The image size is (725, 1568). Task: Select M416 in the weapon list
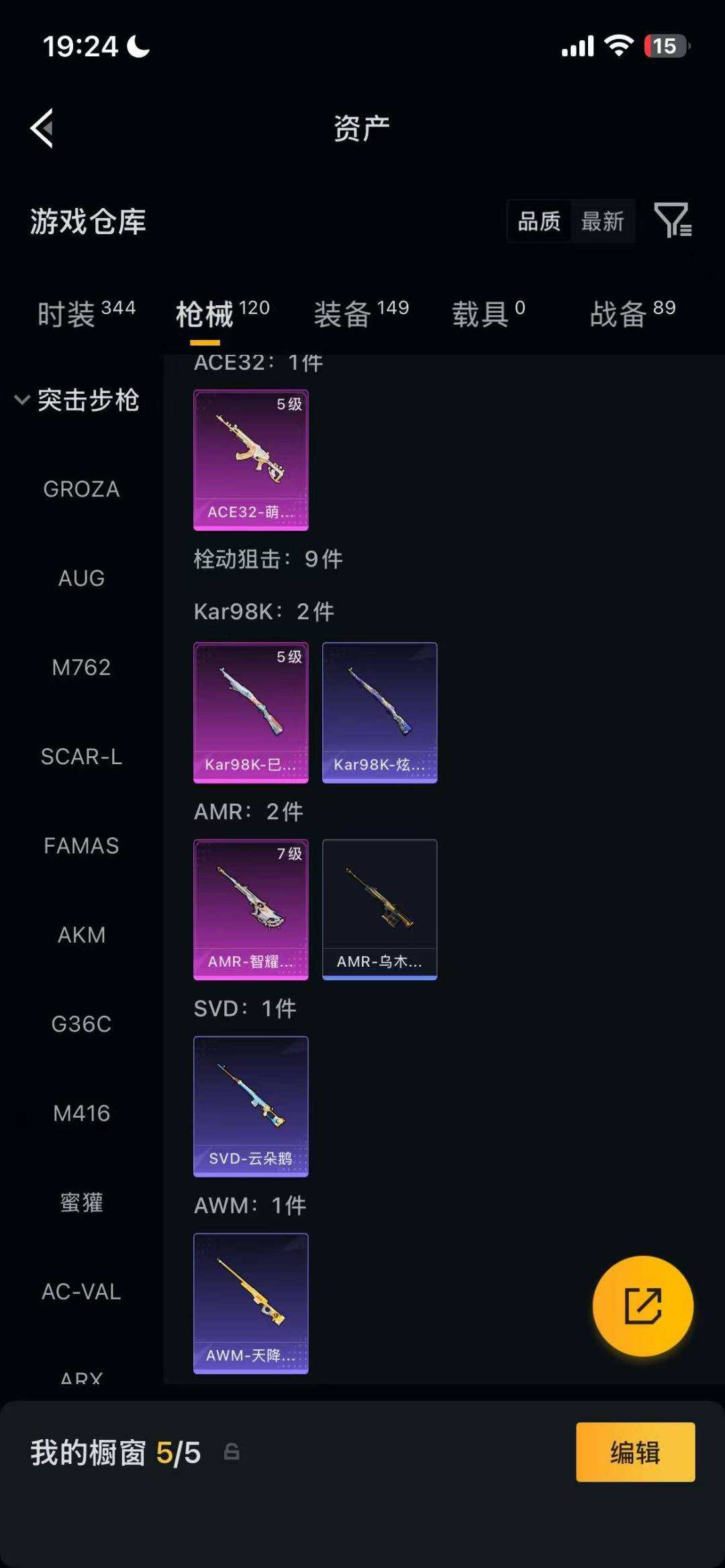(x=81, y=1113)
